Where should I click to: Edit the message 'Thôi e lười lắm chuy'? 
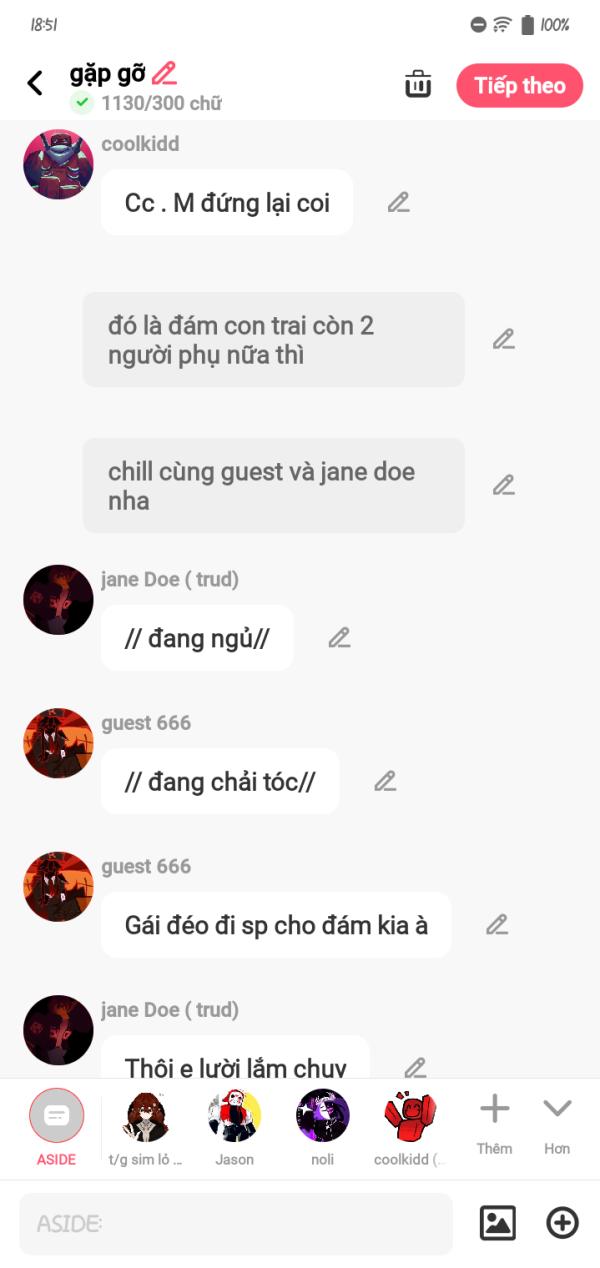416,1067
